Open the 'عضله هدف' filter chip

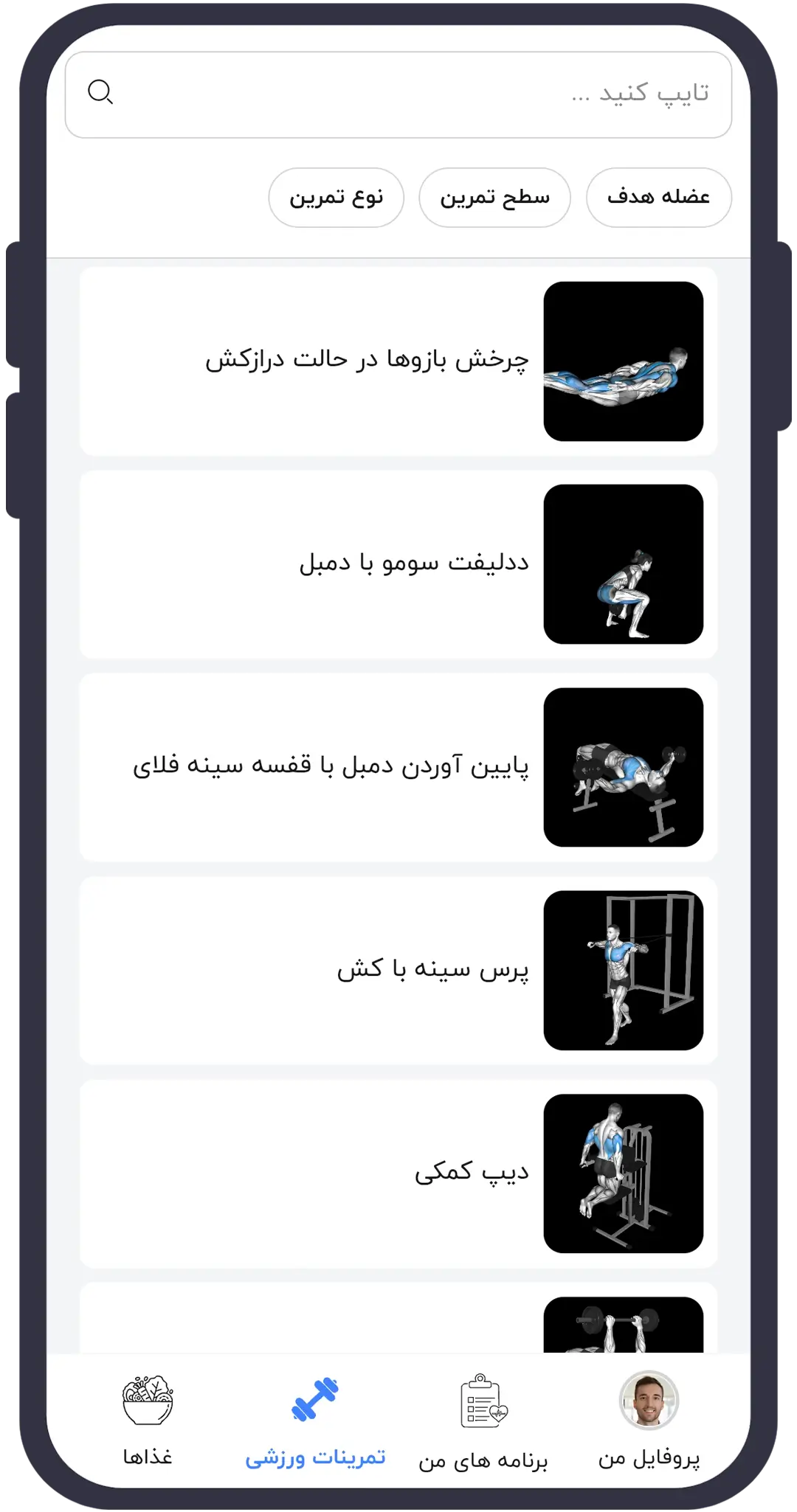tap(658, 198)
